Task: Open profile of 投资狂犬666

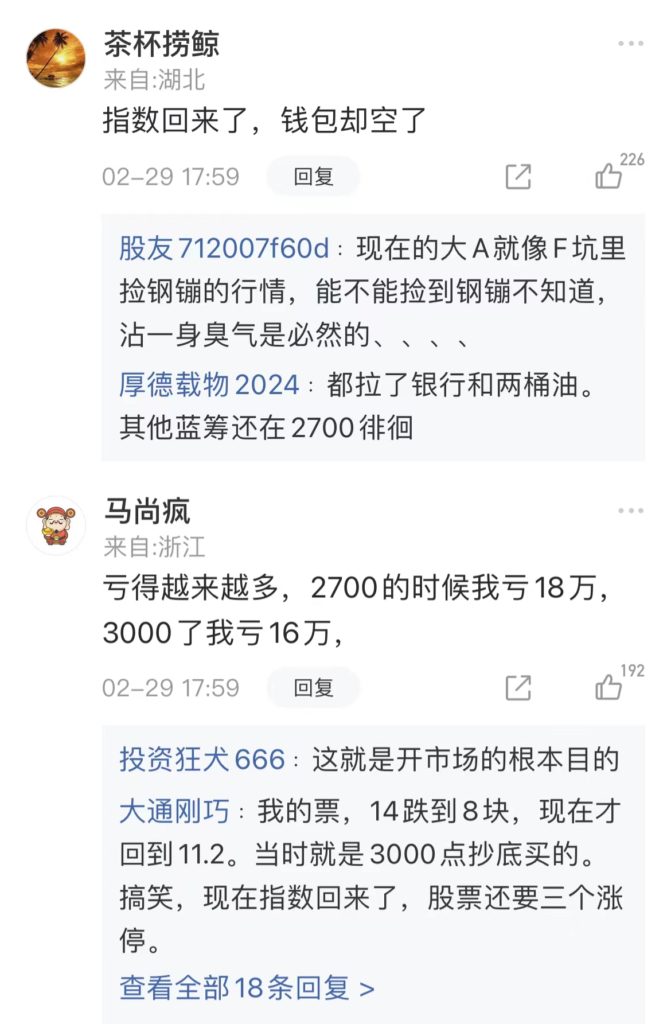Action: tap(202, 759)
